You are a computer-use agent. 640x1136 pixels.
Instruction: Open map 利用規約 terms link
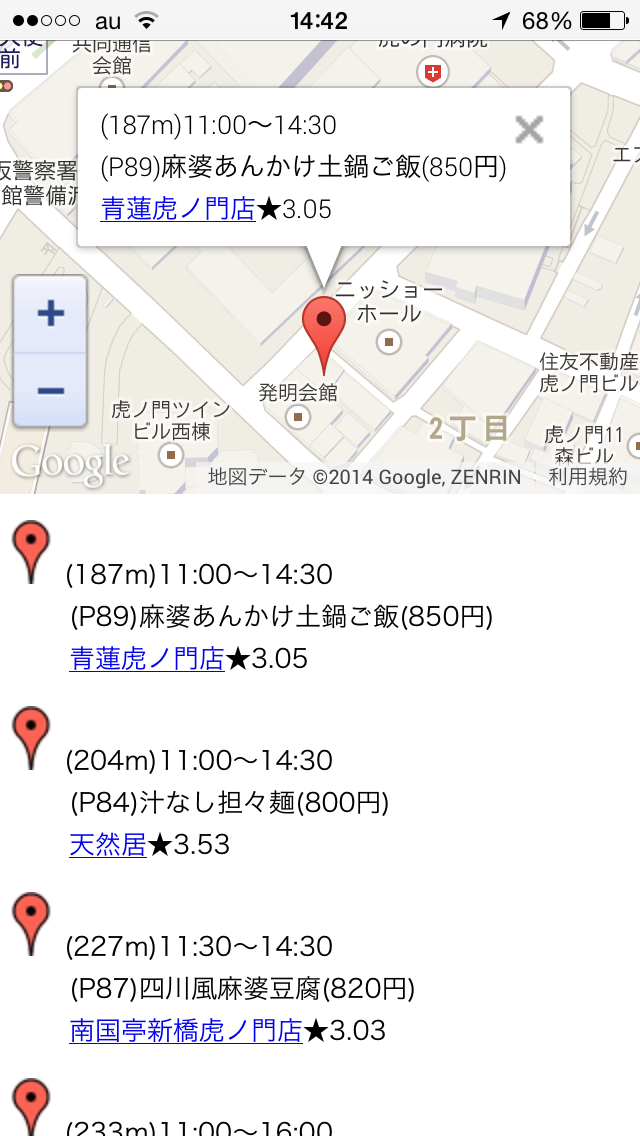587,477
